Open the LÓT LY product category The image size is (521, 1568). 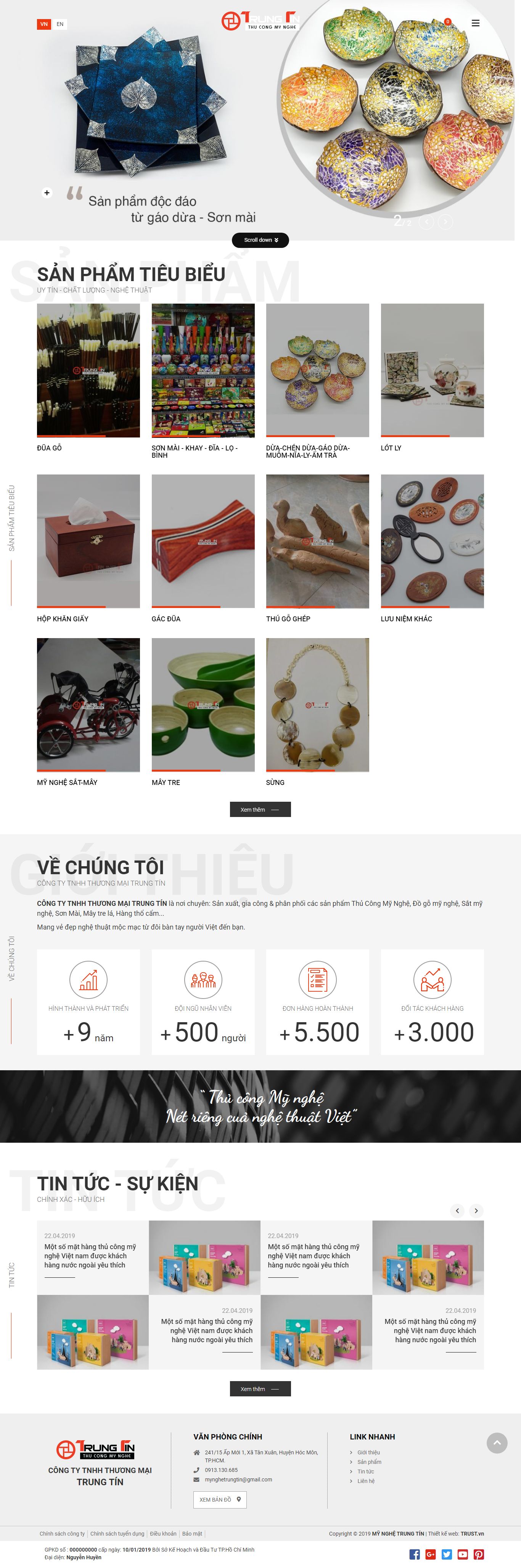[x=432, y=370]
